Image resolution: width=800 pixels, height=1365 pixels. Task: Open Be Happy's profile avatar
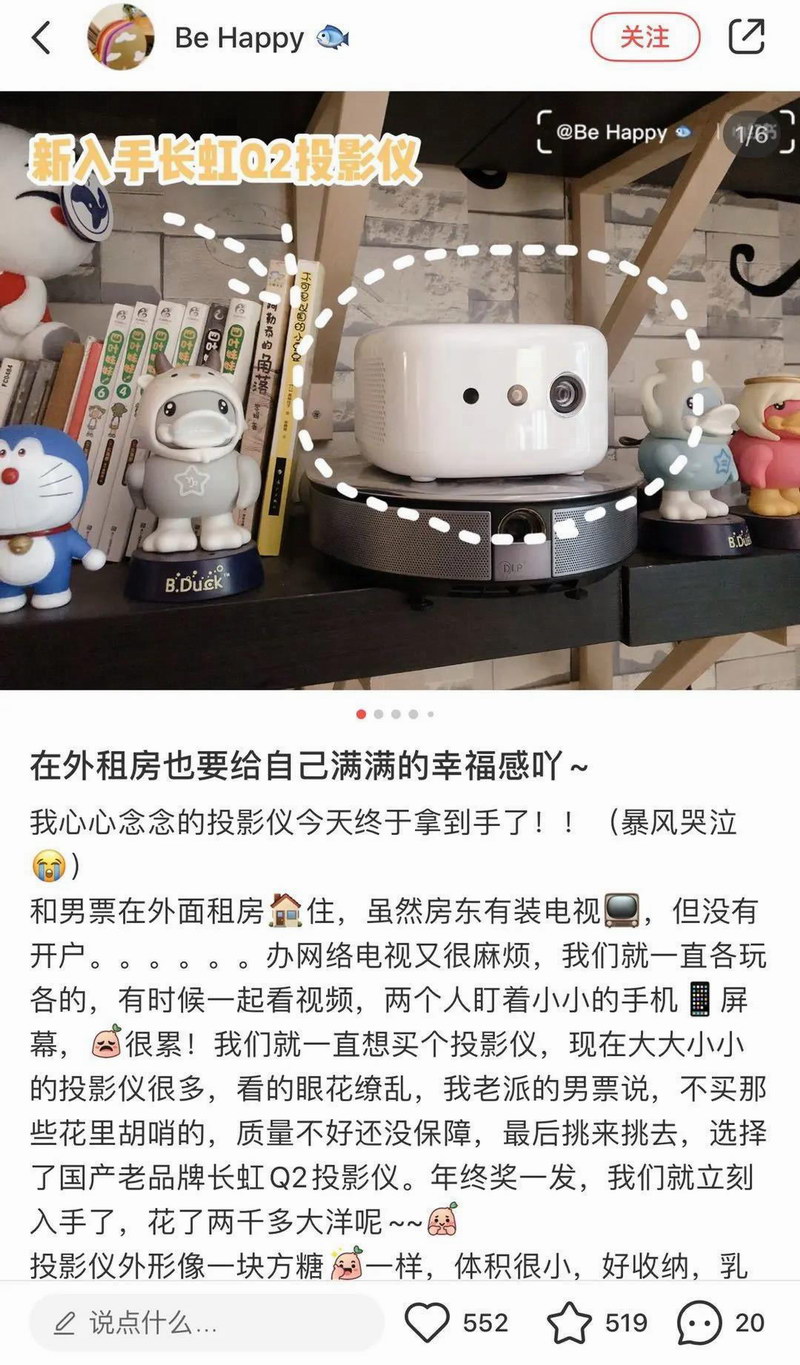tap(121, 38)
